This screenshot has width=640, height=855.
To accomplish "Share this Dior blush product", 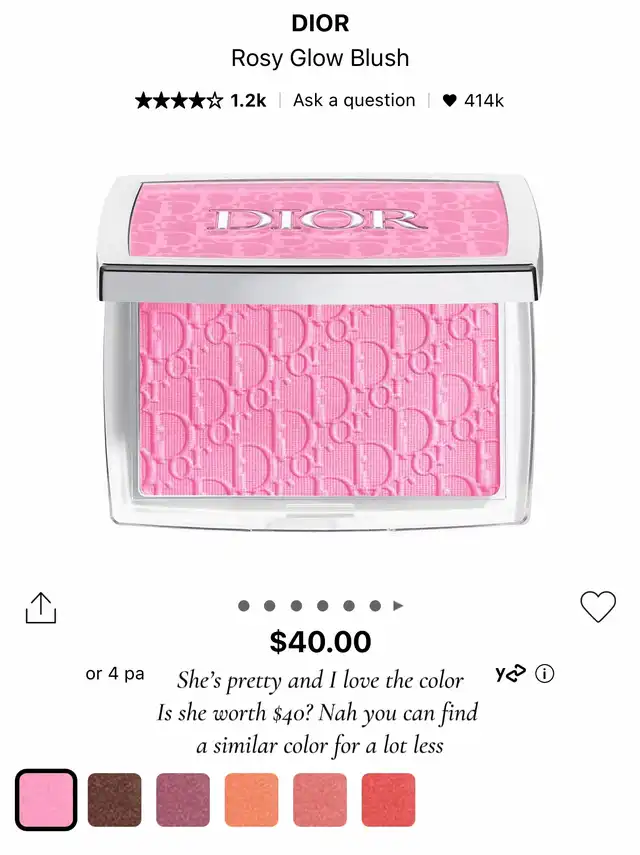I will pyautogui.click(x=41, y=607).
